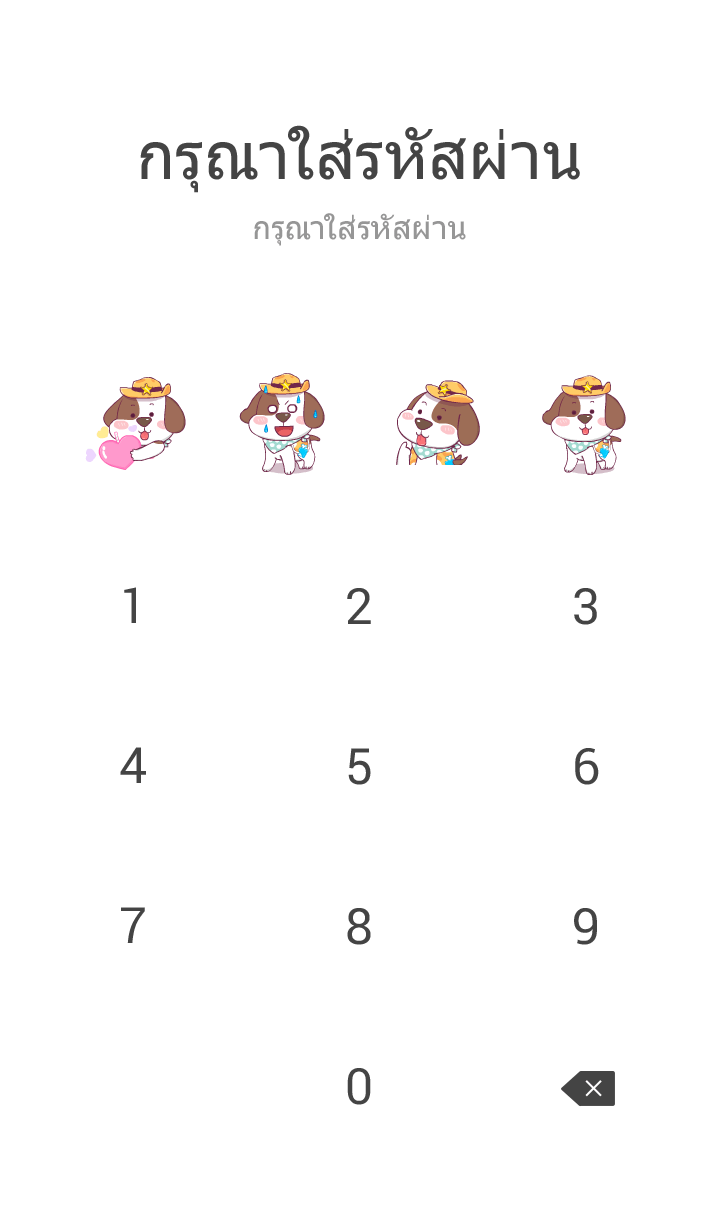Tap the number 9 key
This screenshot has height=1232, width=720.
[x=585, y=927]
